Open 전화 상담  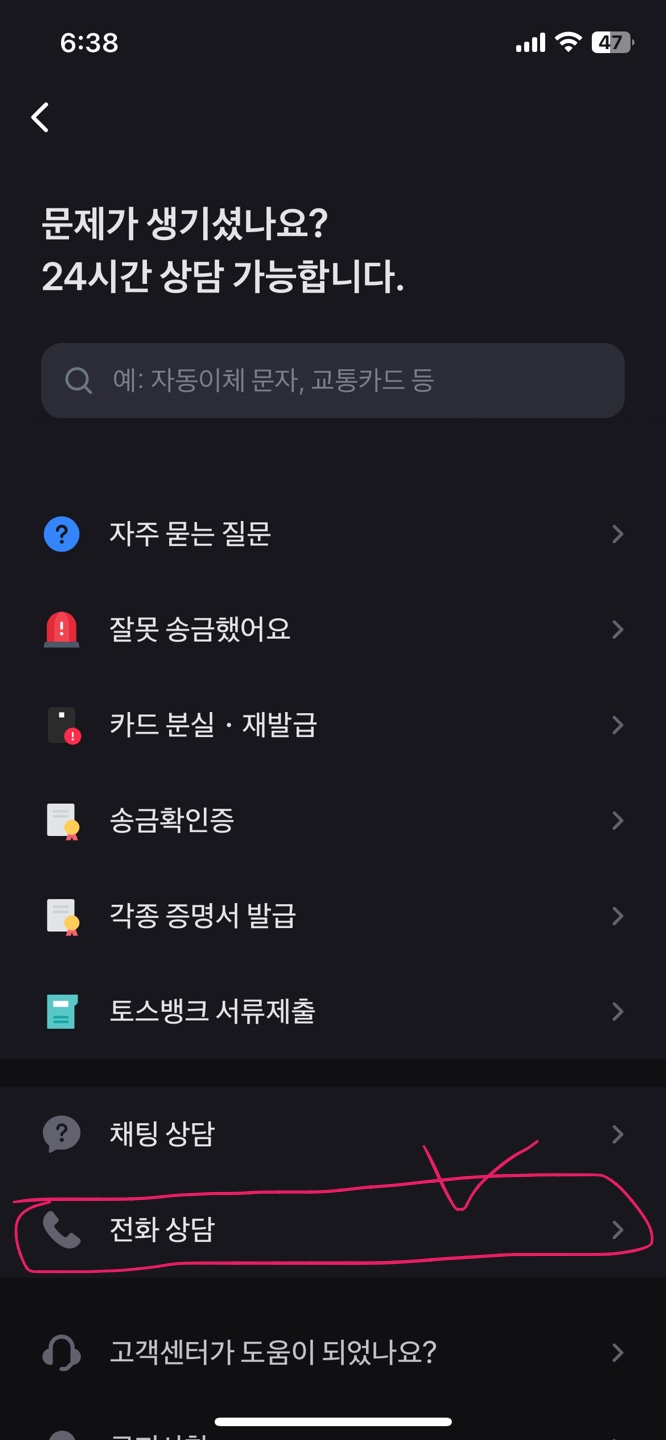click(x=333, y=1229)
